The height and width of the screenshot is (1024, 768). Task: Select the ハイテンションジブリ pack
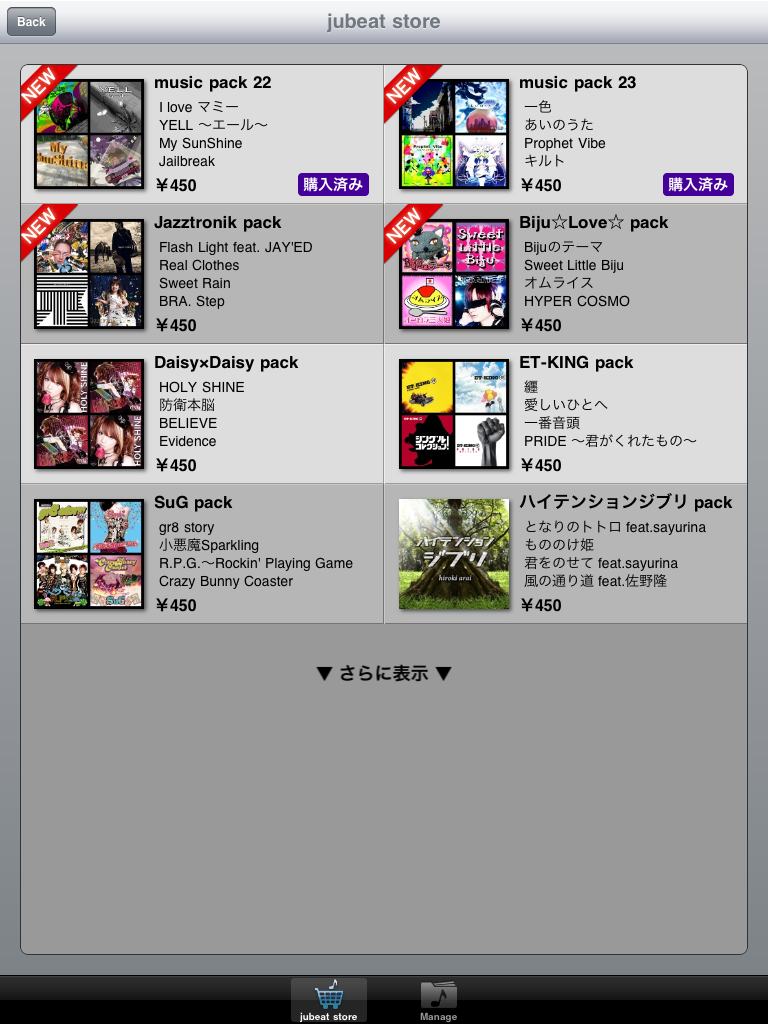click(x=566, y=554)
